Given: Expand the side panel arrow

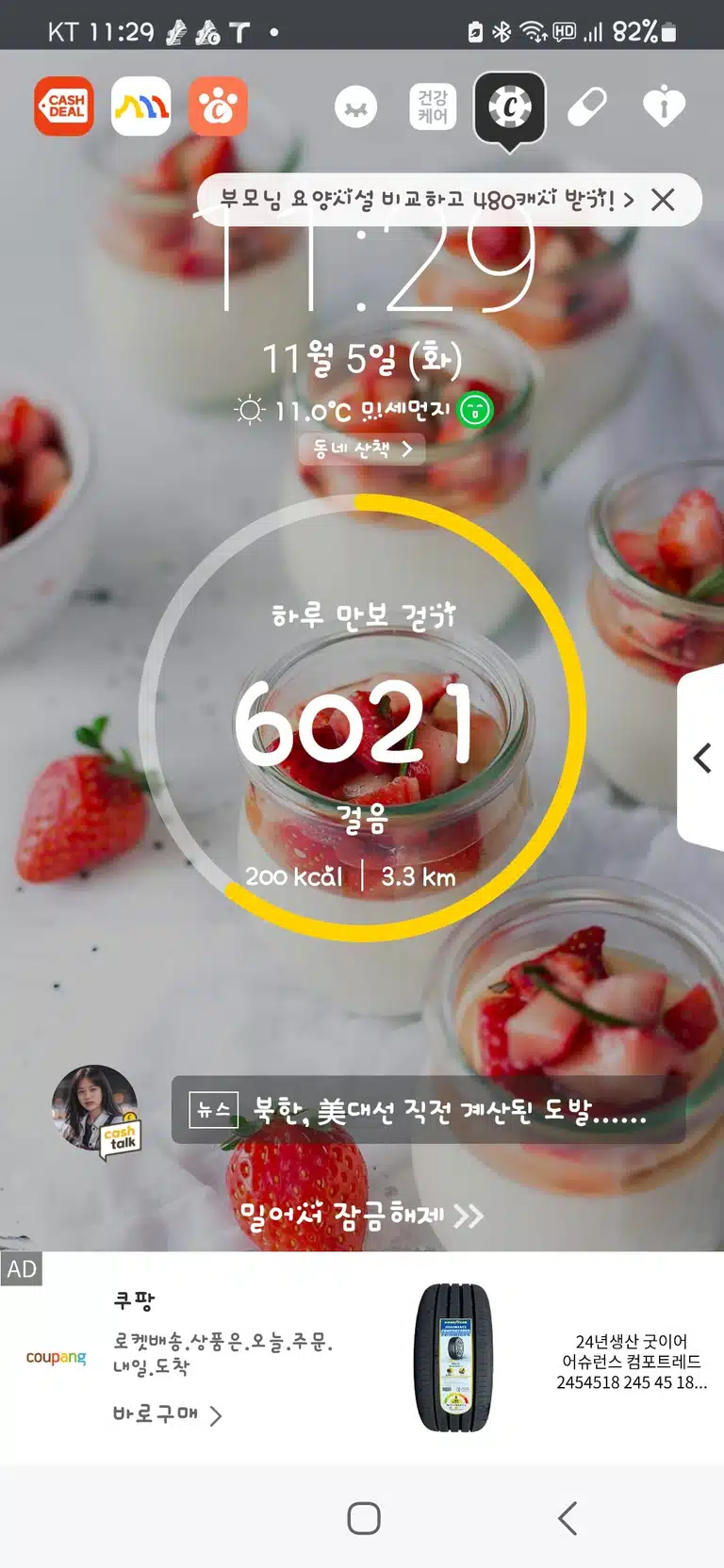Looking at the screenshot, I should click(x=701, y=758).
